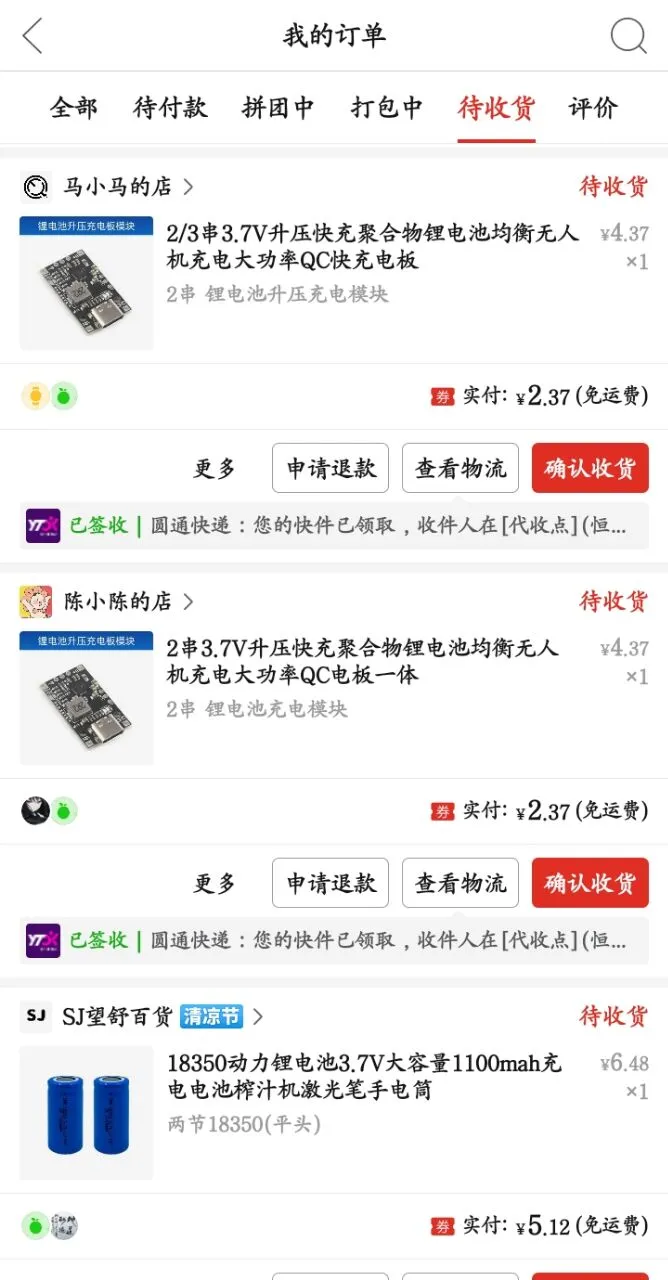View logistics for the 马小马的店 order
This screenshot has height=1280, width=668.
point(461,468)
